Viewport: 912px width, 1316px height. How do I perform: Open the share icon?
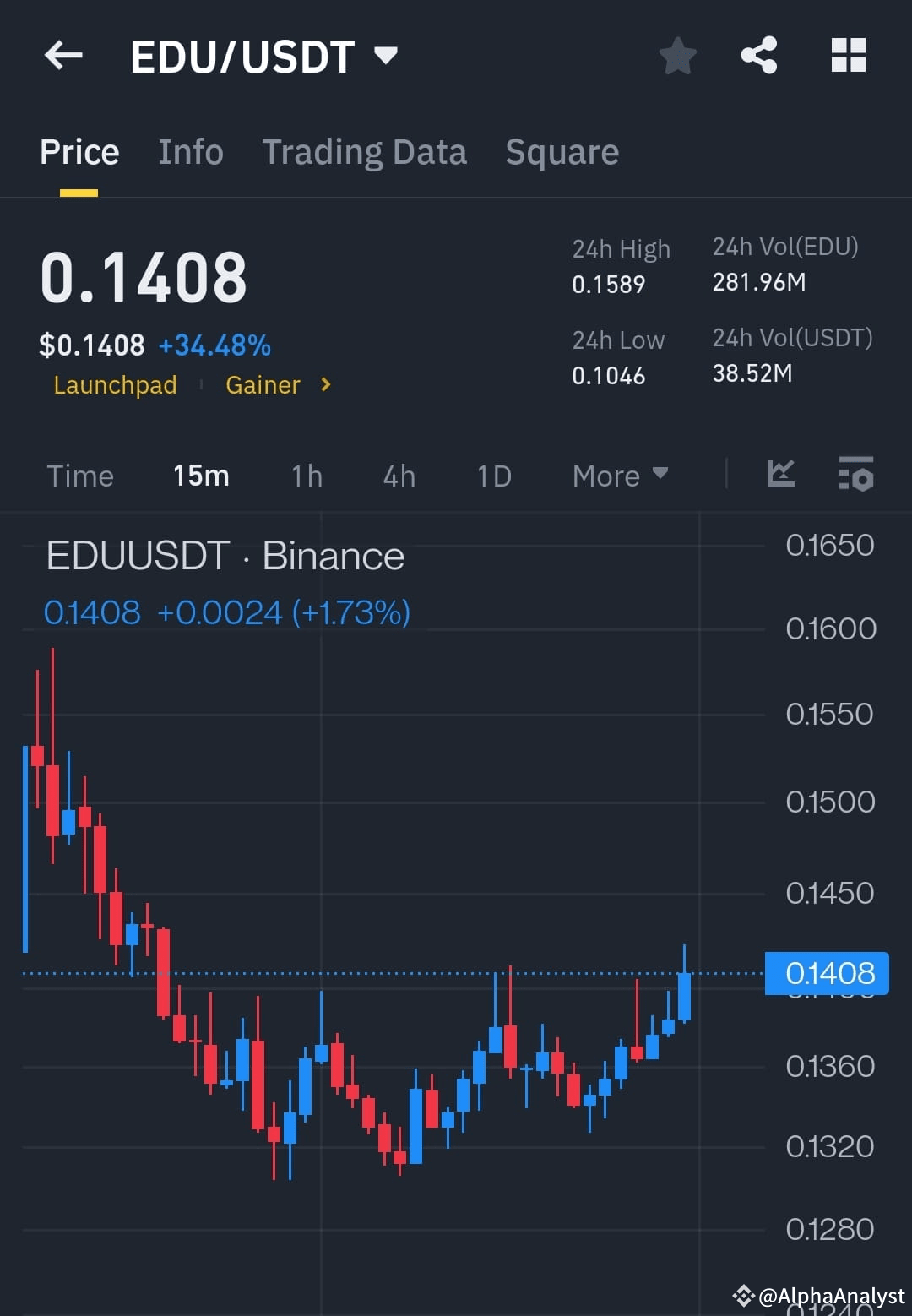[x=758, y=55]
